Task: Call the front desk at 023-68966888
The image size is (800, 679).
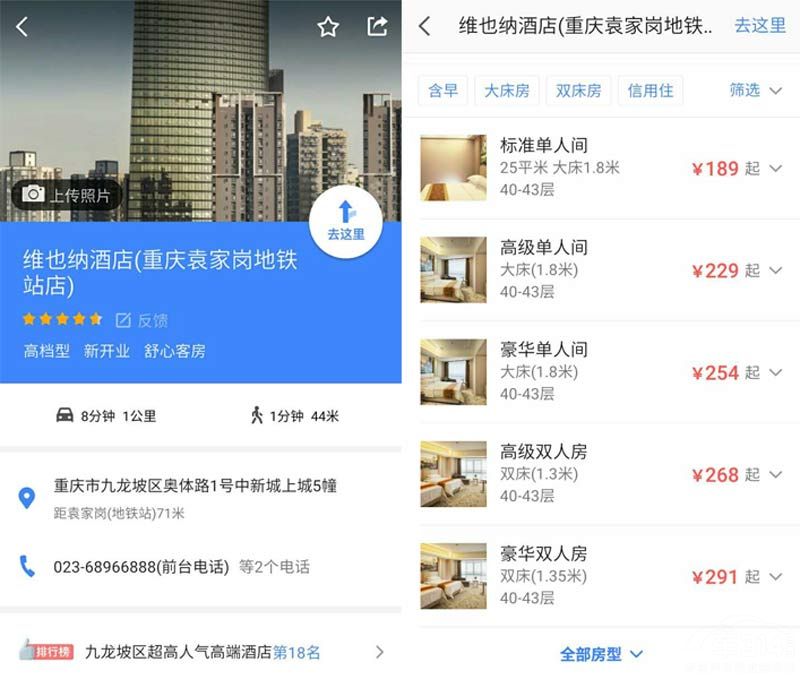Action: click(140, 567)
